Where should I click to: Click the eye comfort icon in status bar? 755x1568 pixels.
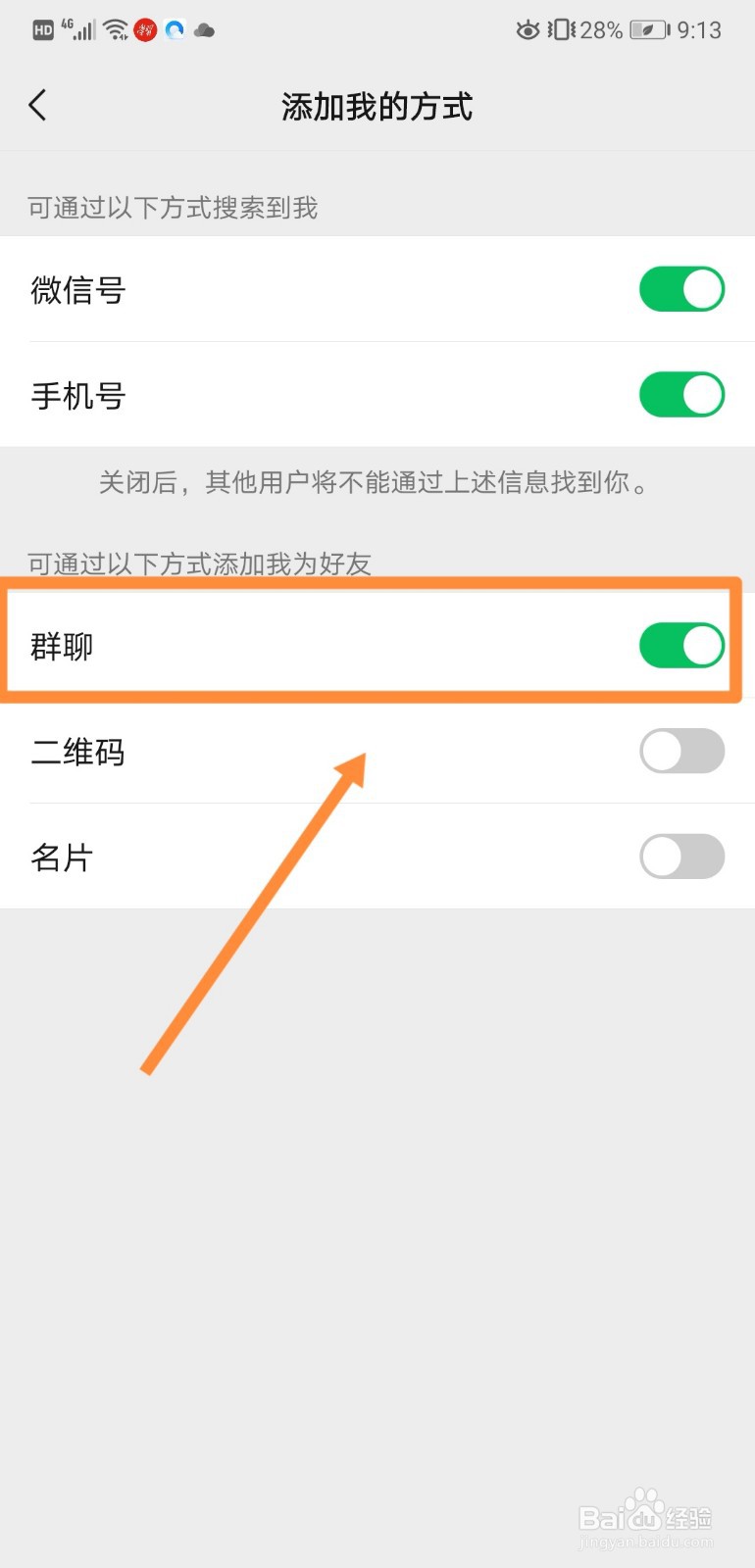click(528, 29)
